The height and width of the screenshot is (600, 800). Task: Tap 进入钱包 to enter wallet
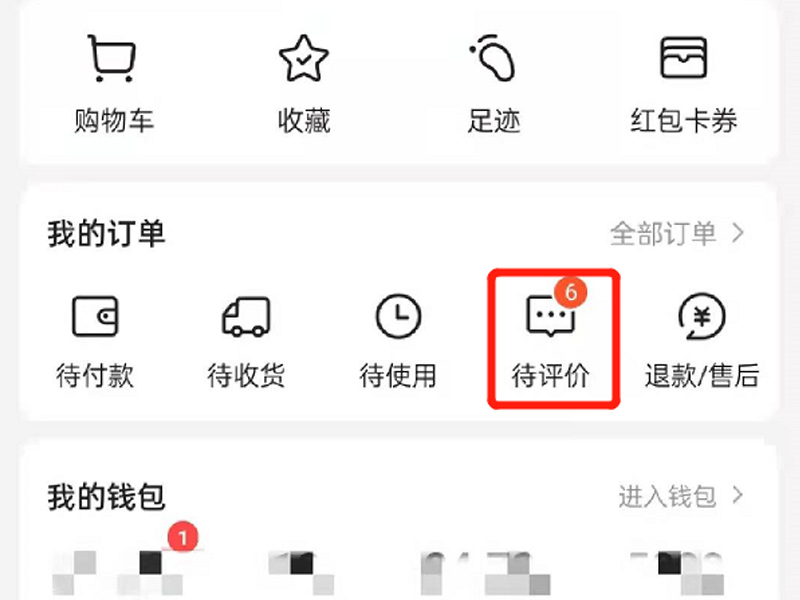click(680, 496)
